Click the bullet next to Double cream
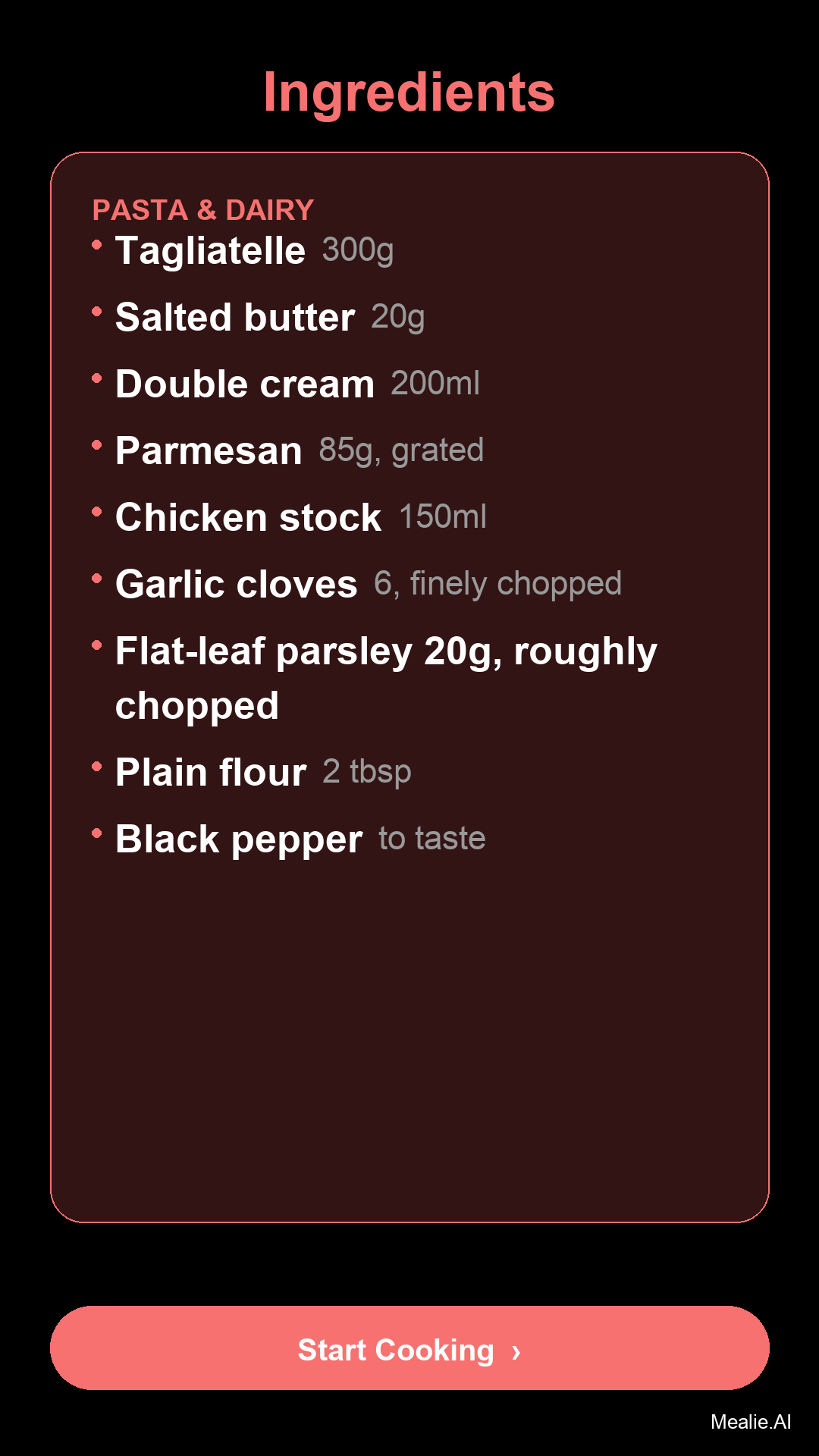The height and width of the screenshot is (1456, 819). pos(98,375)
